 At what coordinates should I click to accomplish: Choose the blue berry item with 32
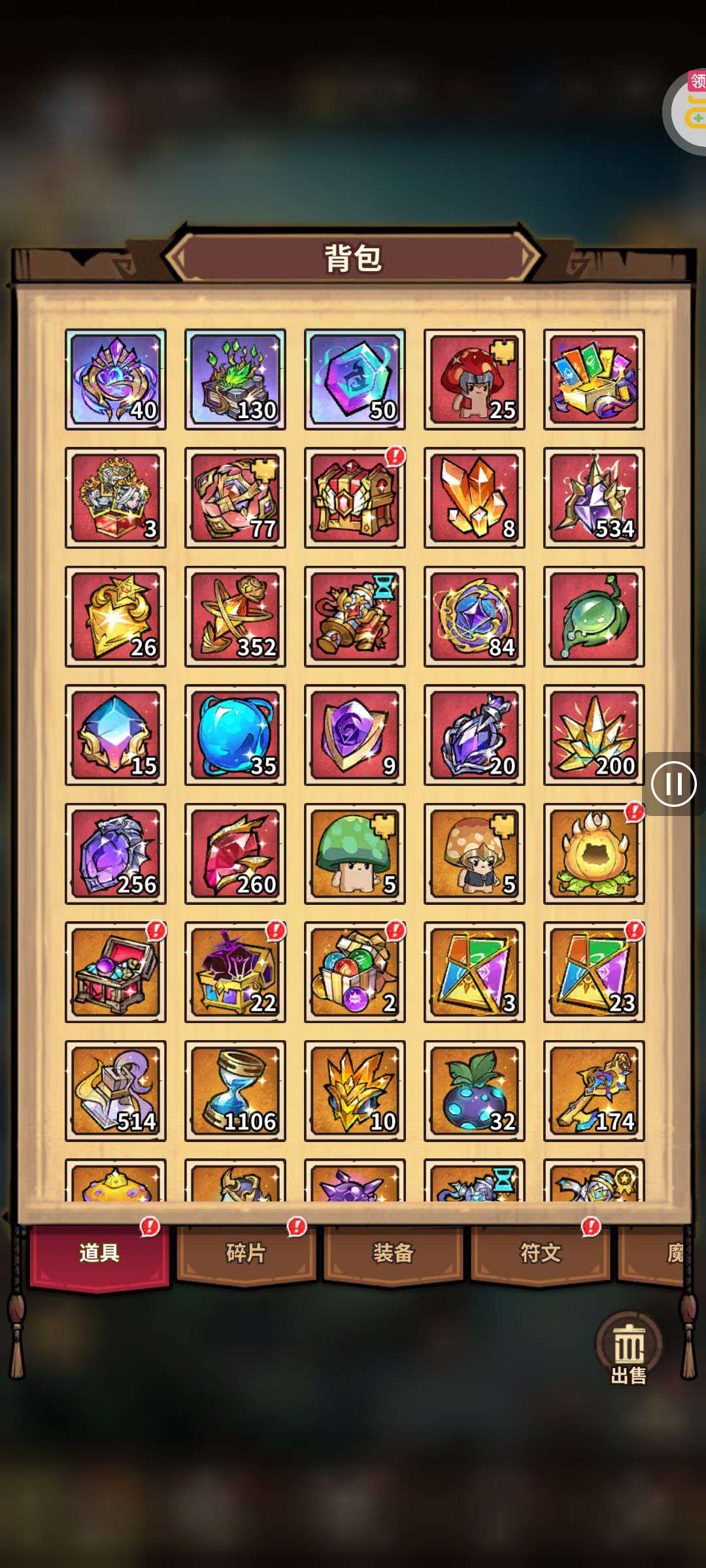pyautogui.click(x=474, y=1090)
